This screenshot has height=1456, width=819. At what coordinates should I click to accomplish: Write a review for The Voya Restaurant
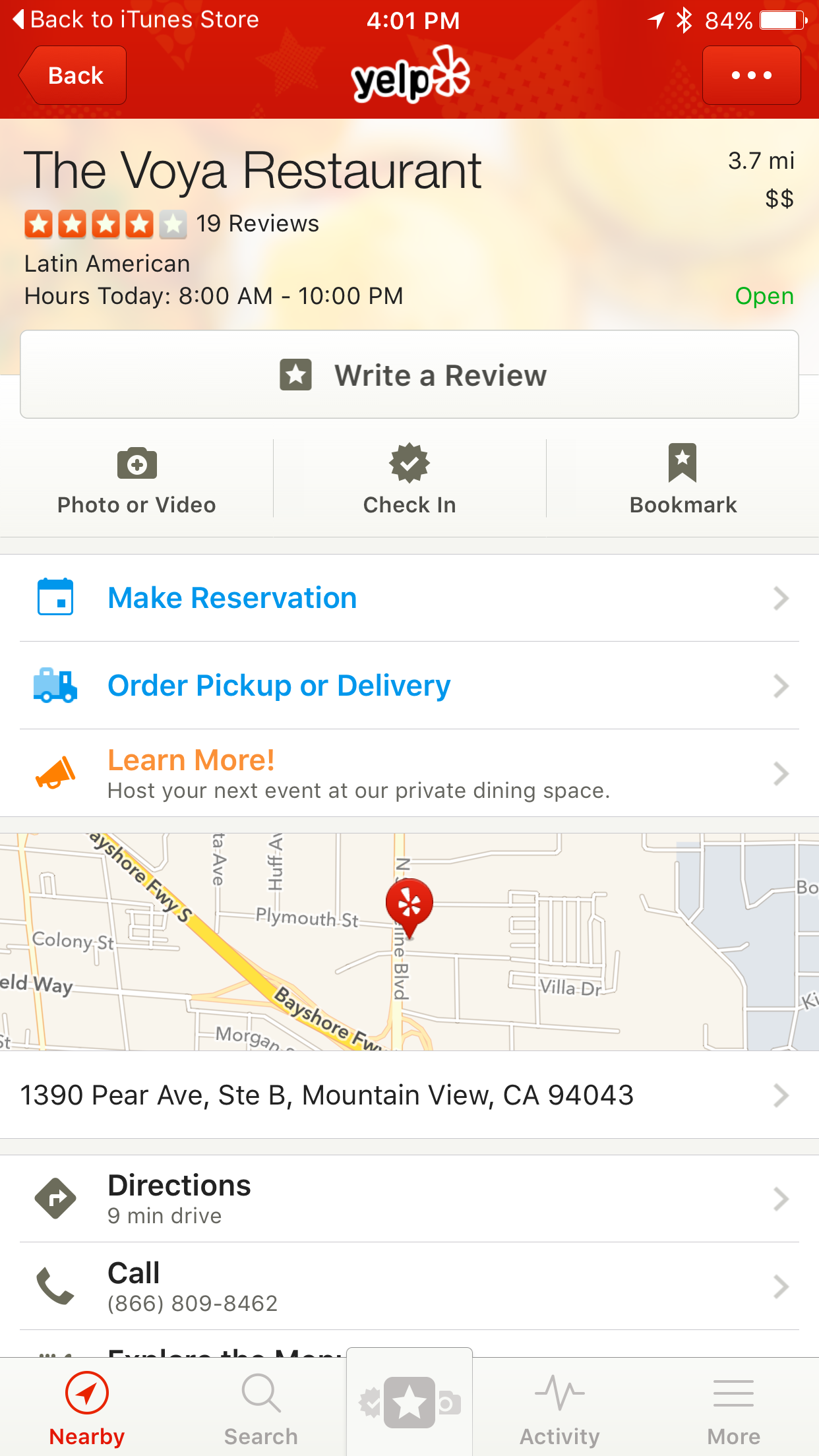[409, 375]
